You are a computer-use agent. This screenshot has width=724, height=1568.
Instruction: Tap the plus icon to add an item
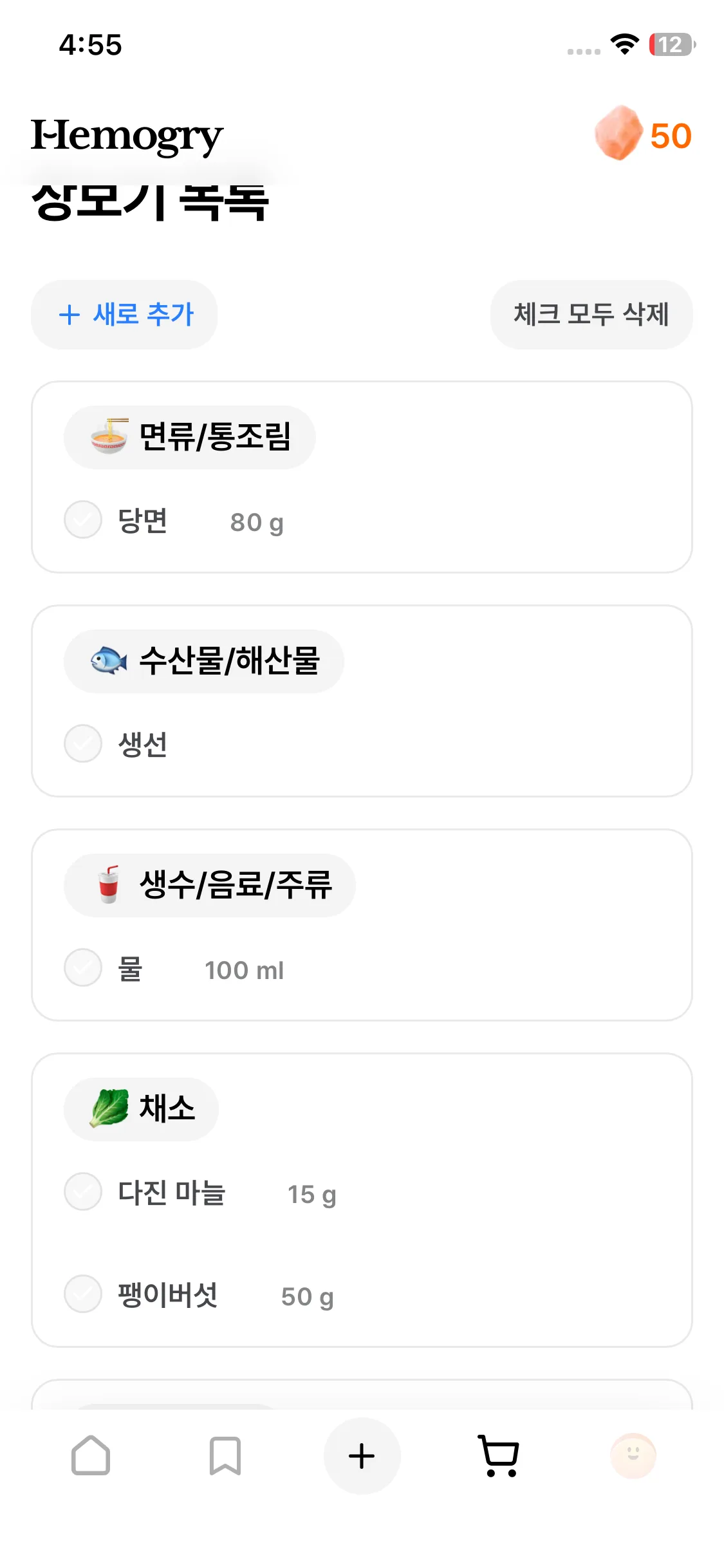(362, 1456)
